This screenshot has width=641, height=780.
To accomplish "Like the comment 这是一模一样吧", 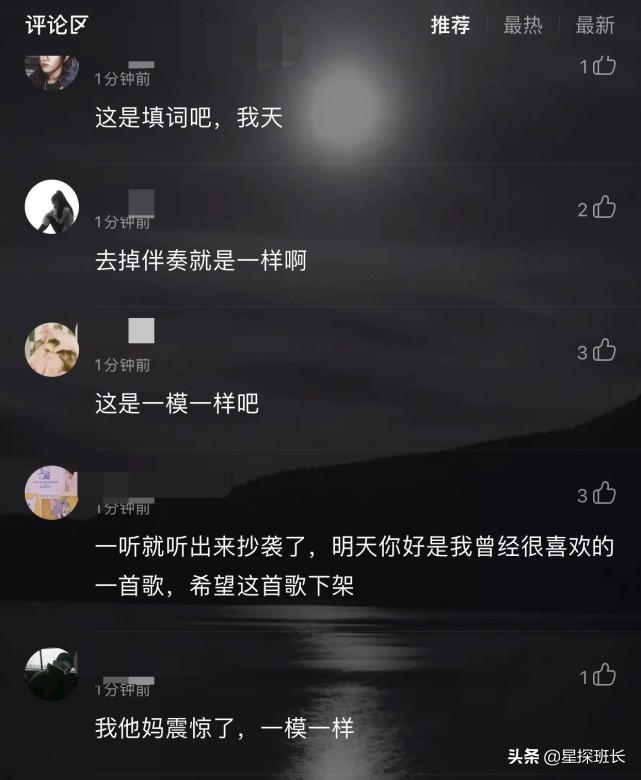I will click(604, 350).
